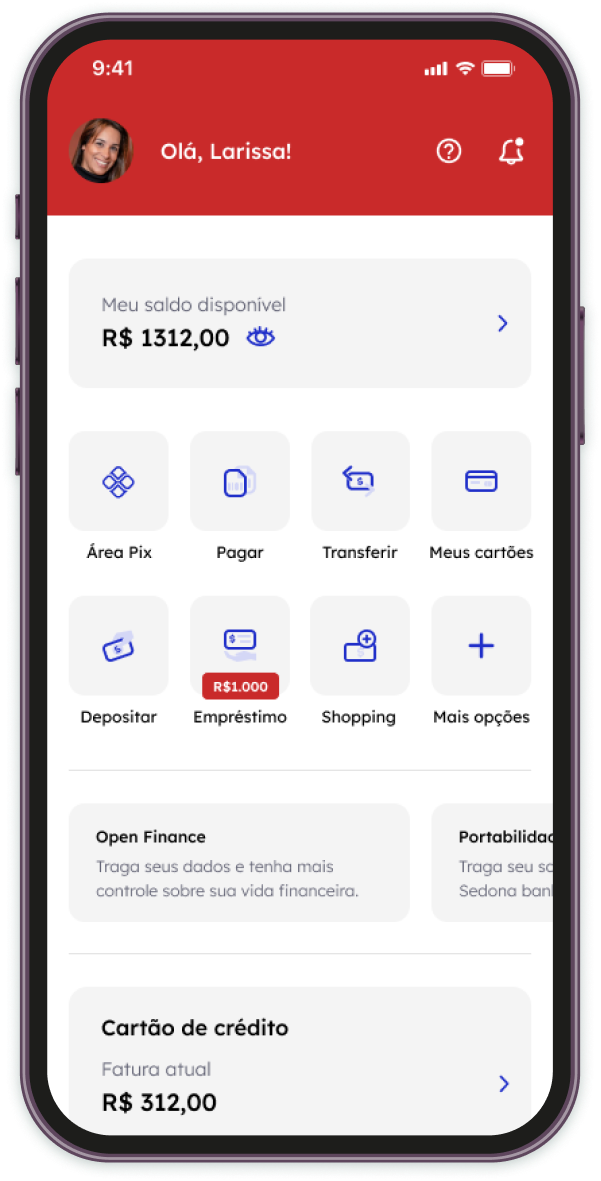Open Área Pix

119,482
